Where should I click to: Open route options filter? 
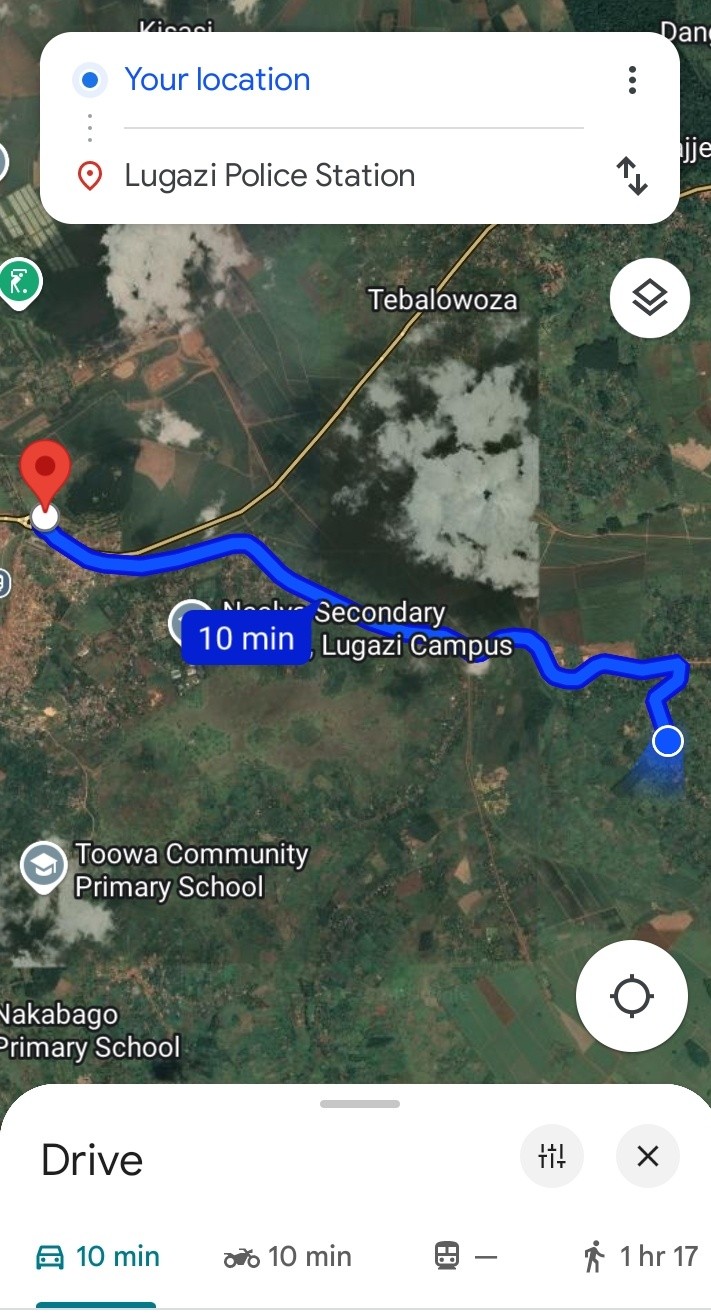(x=552, y=1157)
